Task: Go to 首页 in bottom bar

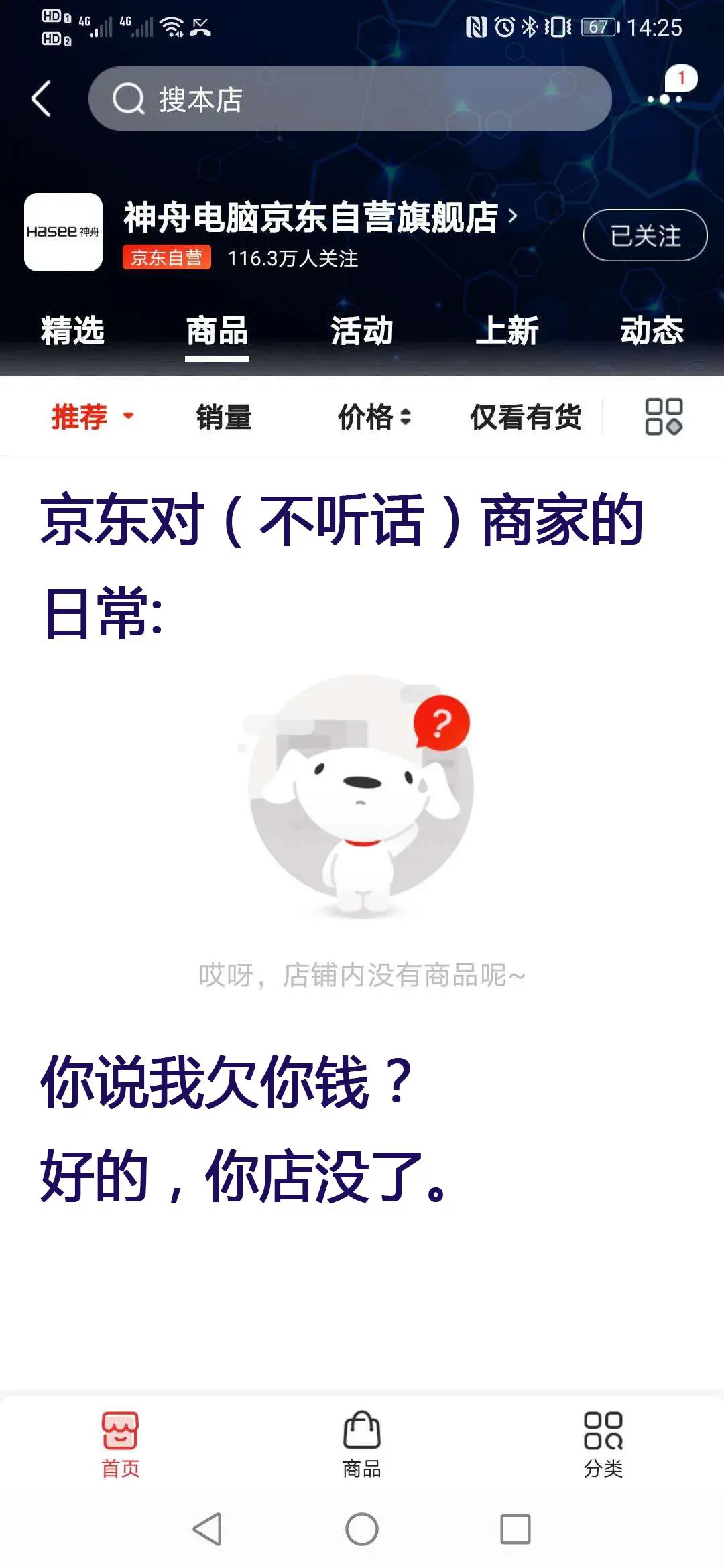Action: click(121, 1443)
